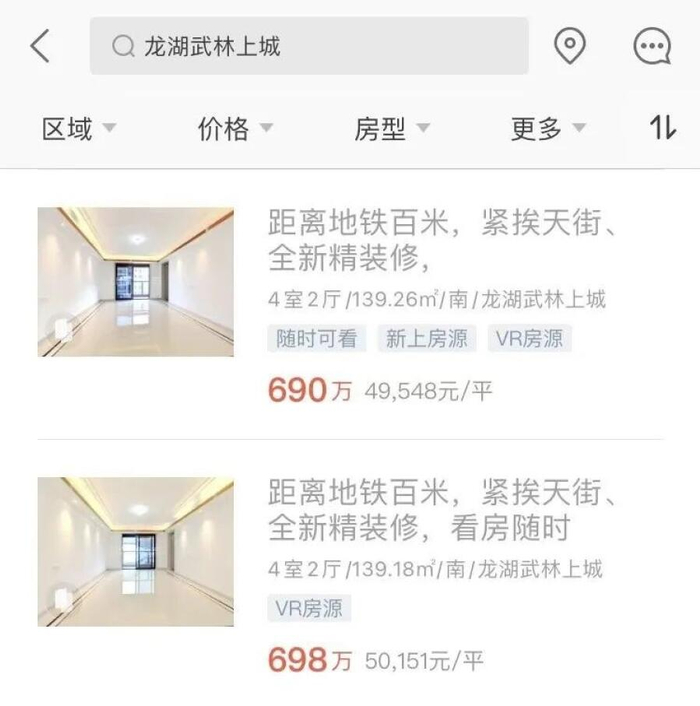Expand the 区域 filter dropdown

(x=79, y=129)
